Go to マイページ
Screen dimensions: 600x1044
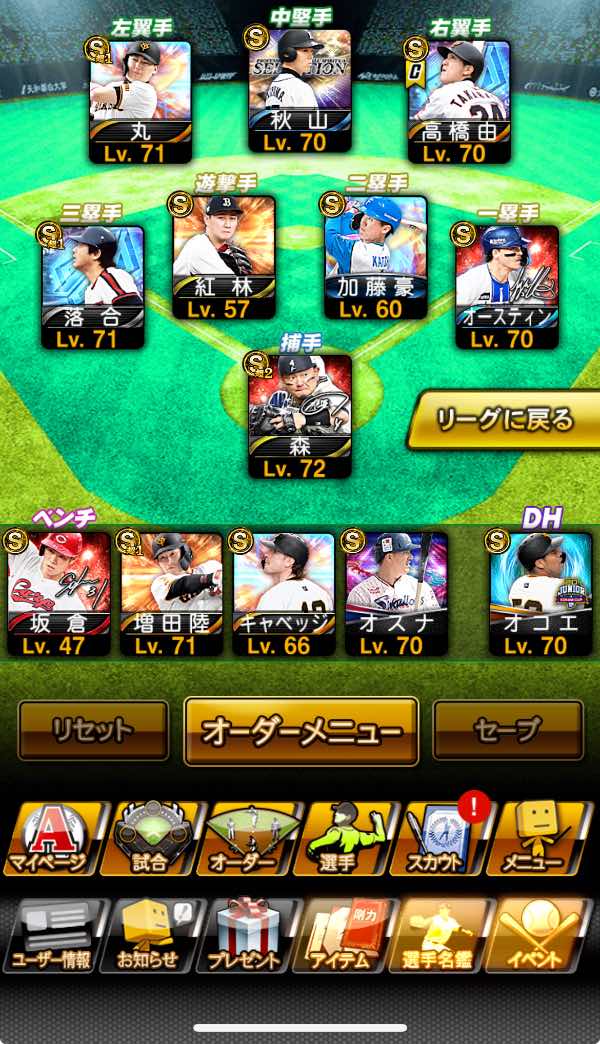click(x=50, y=838)
